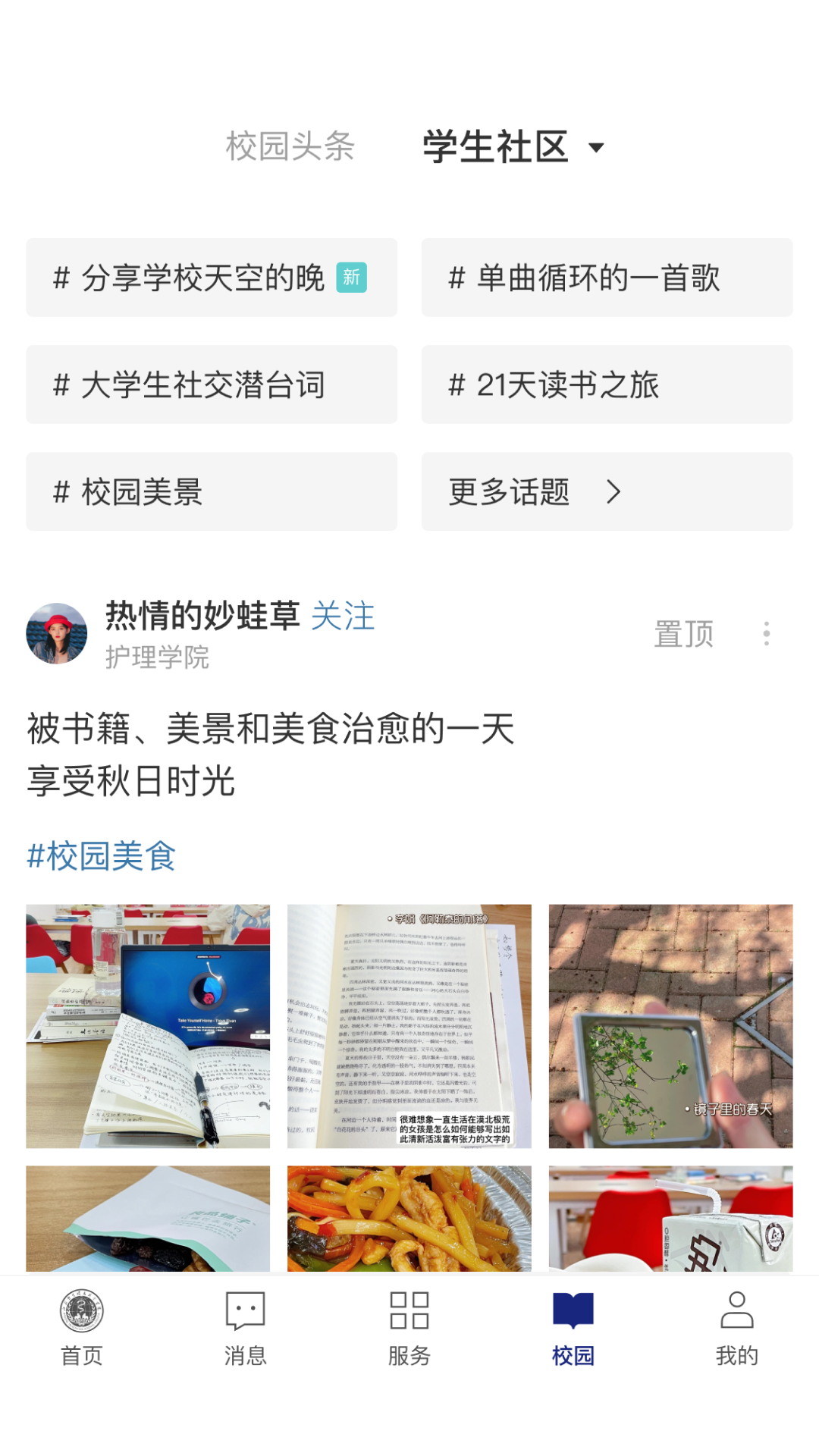Open the #校园美食 hashtag link

tap(100, 856)
